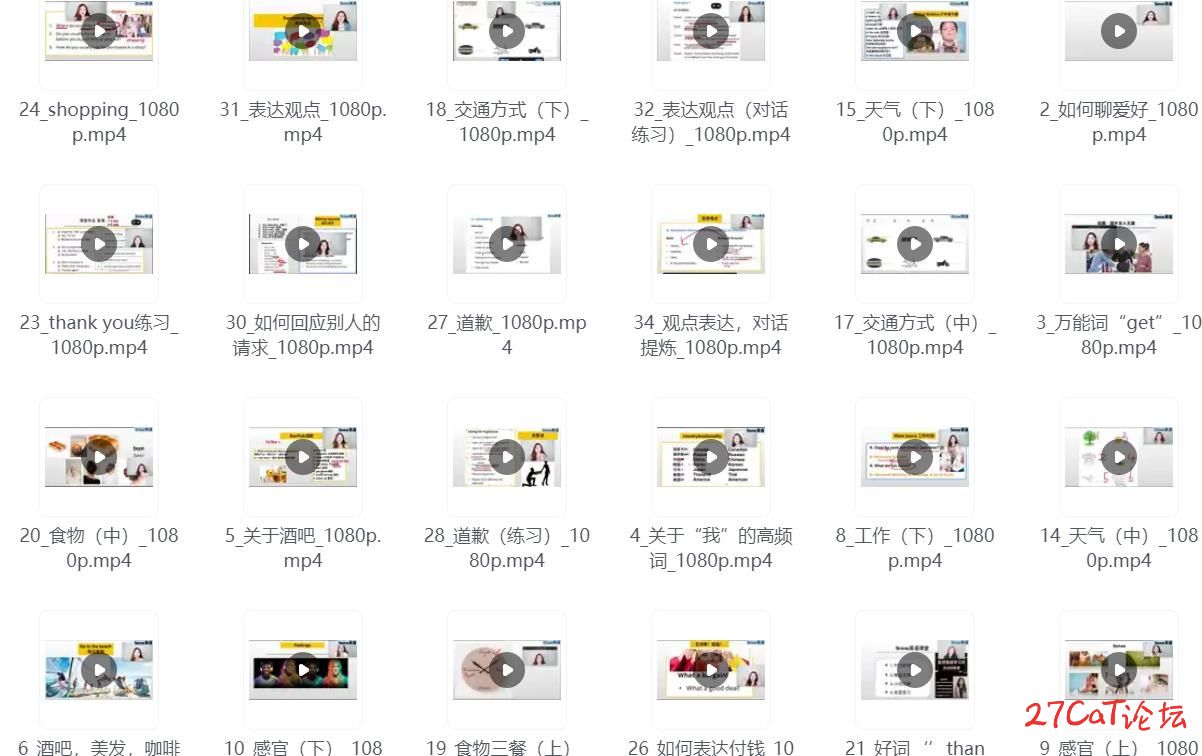Image resolution: width=1202 pixels, height=756 pixels.
Task: Play the 31_表达观点_1080p.mp4 video
Action: [x=303, y=31]
